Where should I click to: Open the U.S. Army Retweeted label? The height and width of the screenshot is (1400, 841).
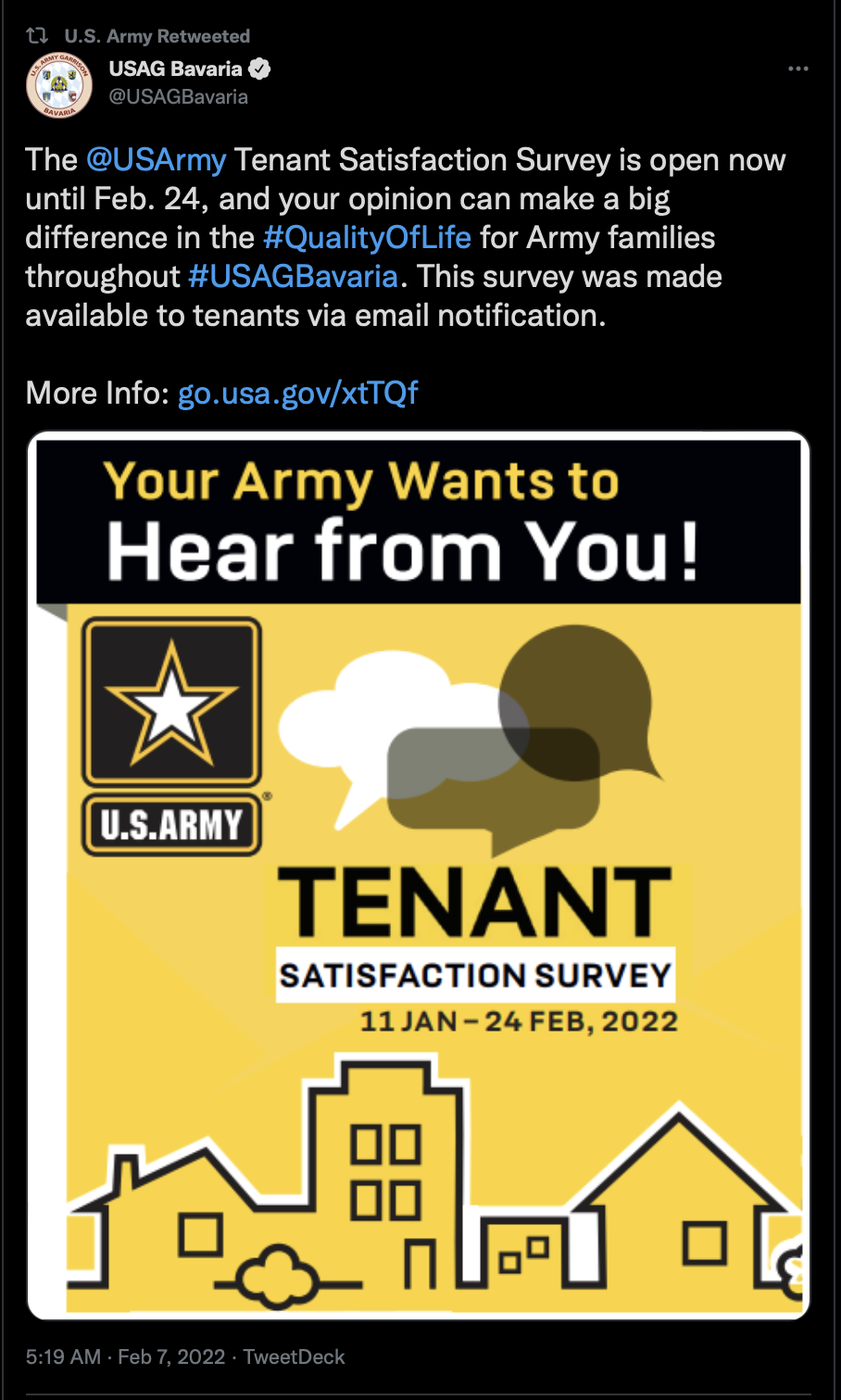point(157,36)
